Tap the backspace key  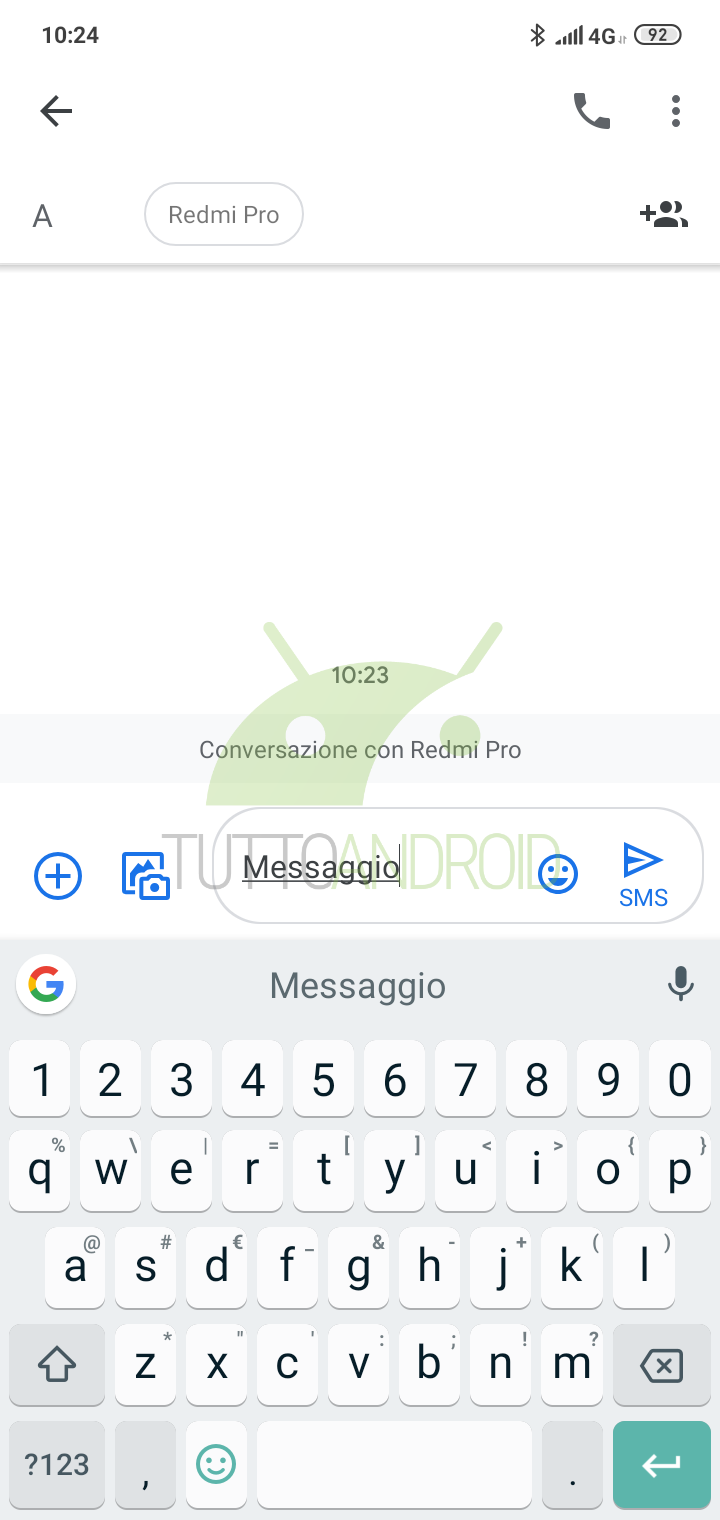coord(662,1365)
